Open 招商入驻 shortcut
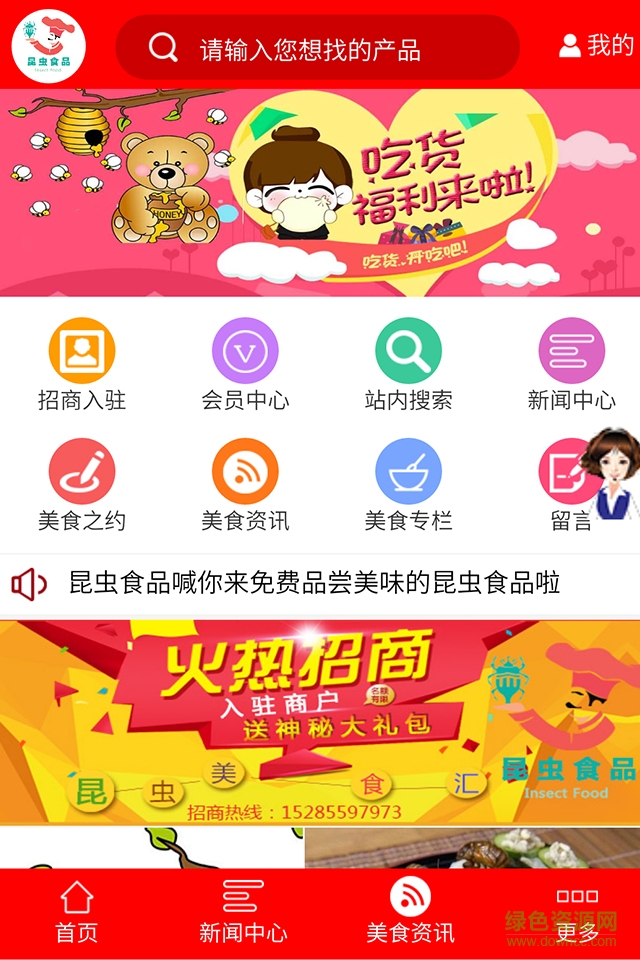The width and height of the screenshot is (640, 960). point(82,365)
